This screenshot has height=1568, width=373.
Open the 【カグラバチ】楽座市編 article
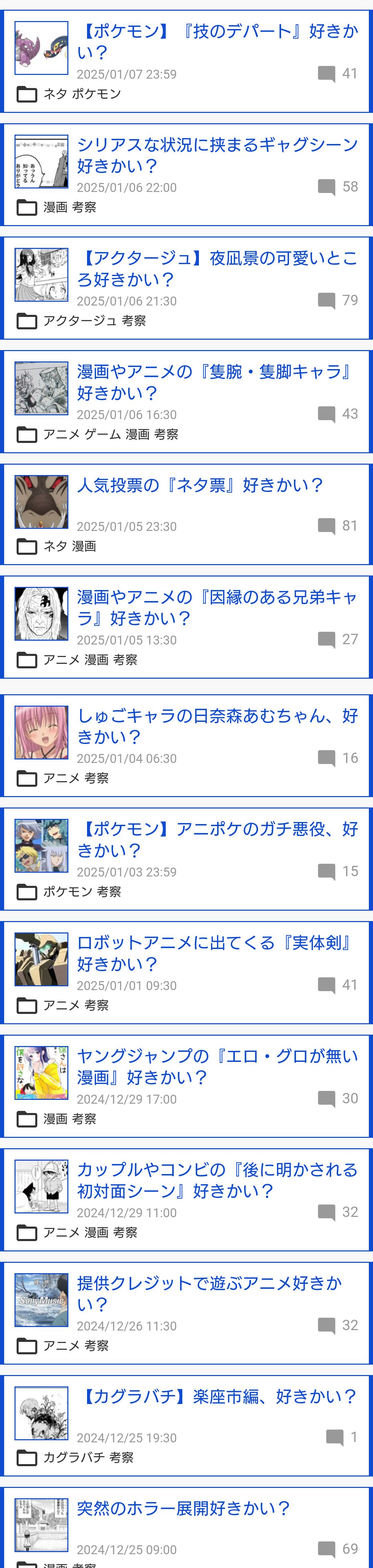217,1396
